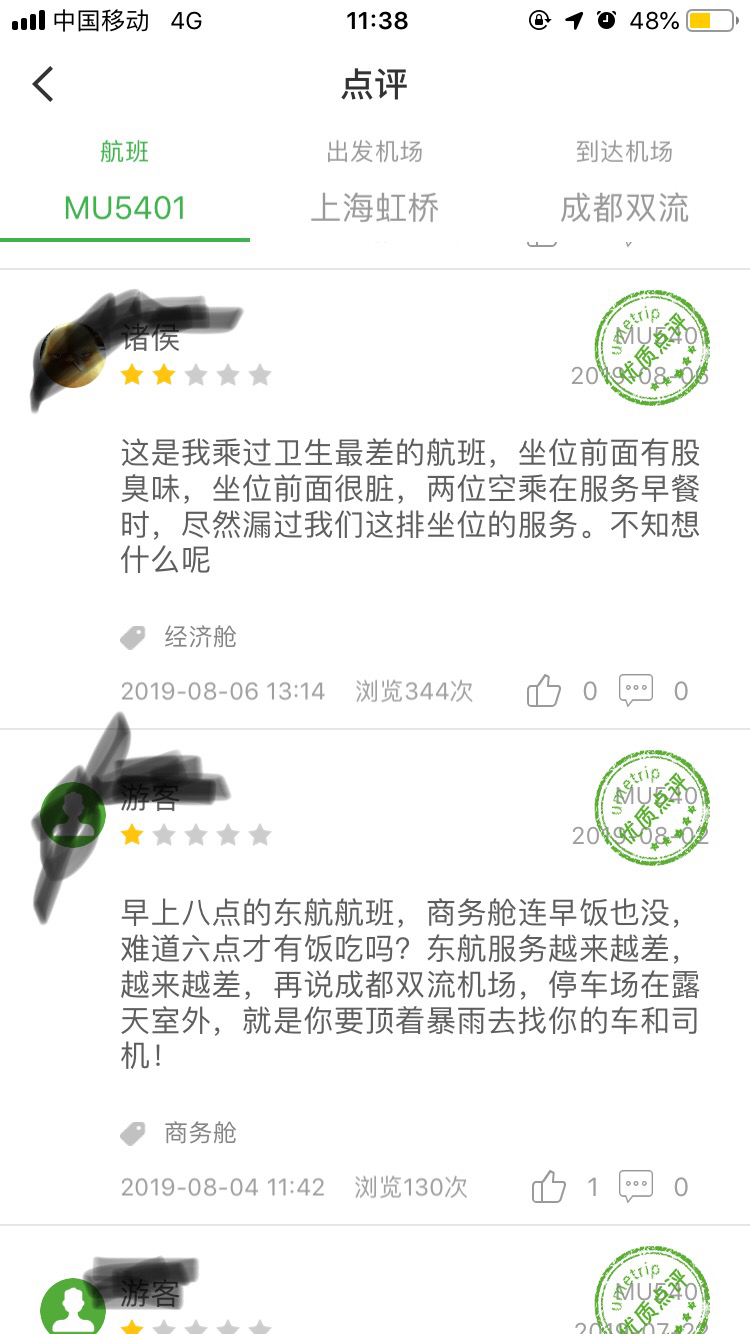Open comments on 诸侯's review
Viewport: 750px width, 1334px height.
[636, 690]
